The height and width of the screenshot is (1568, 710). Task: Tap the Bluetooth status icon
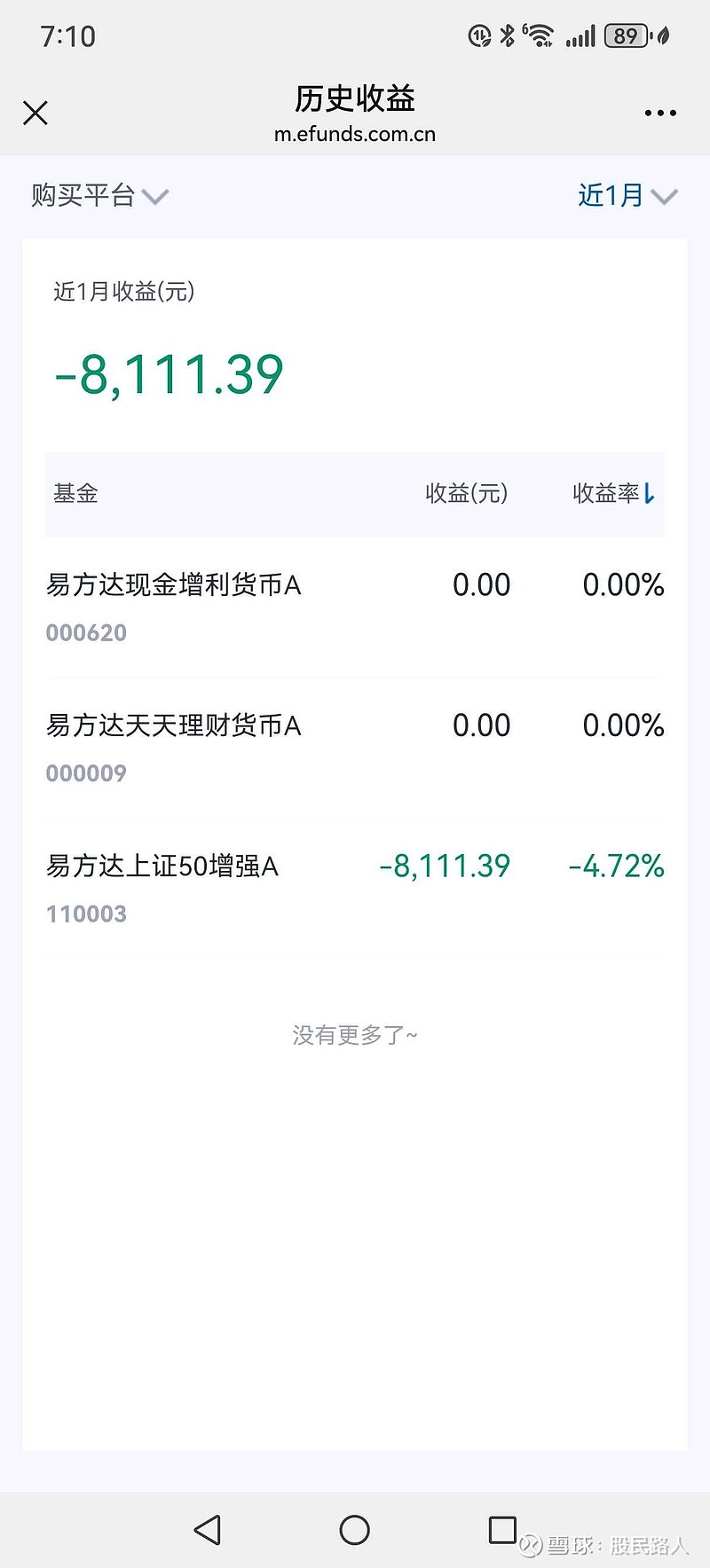(508, 35)
